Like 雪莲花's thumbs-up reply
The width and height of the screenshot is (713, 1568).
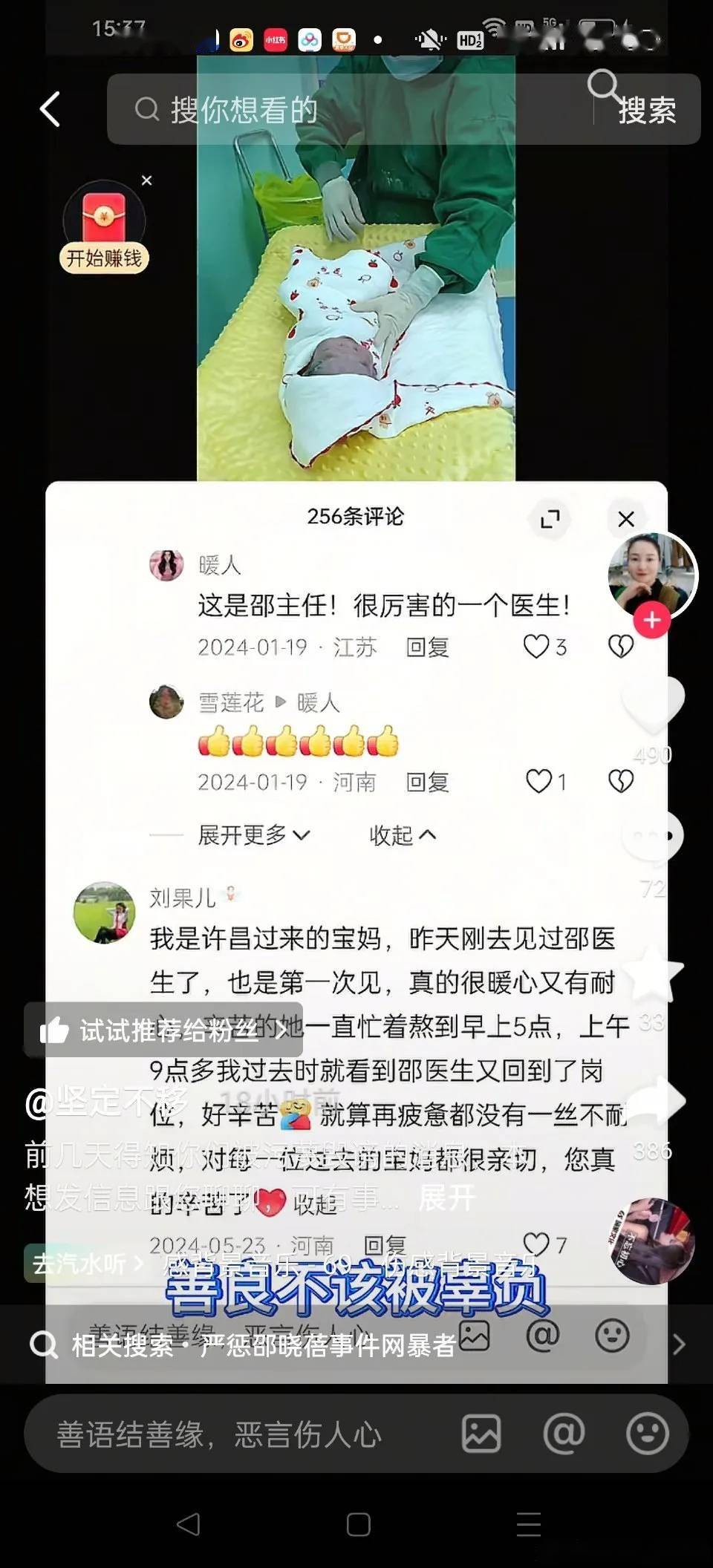tap(538, 781)
